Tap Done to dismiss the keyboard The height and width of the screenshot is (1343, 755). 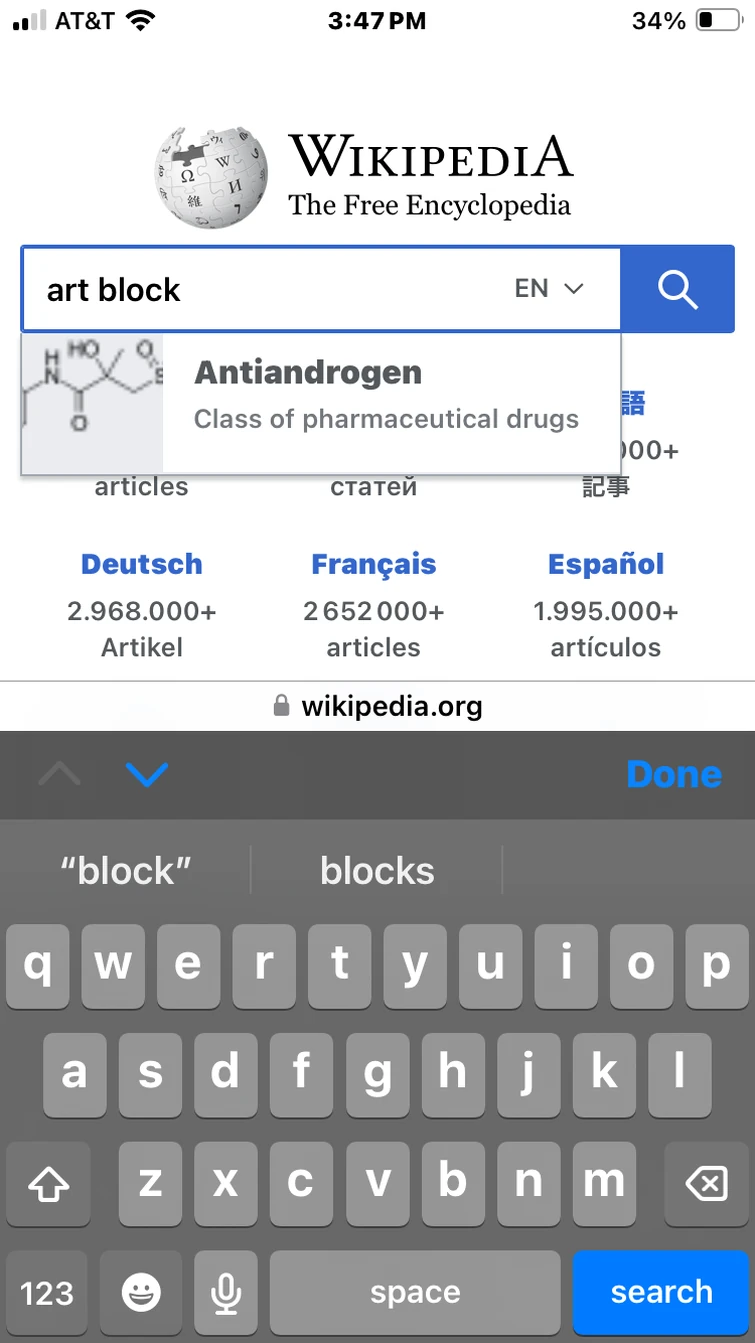click(673, 774)
